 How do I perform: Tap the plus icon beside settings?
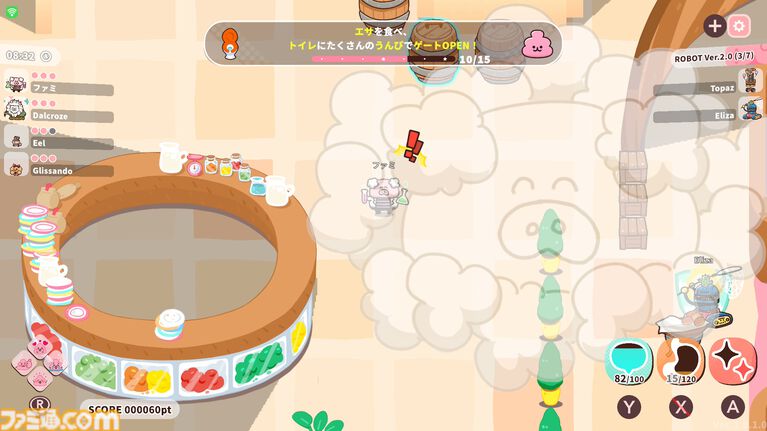click(715, 27)
